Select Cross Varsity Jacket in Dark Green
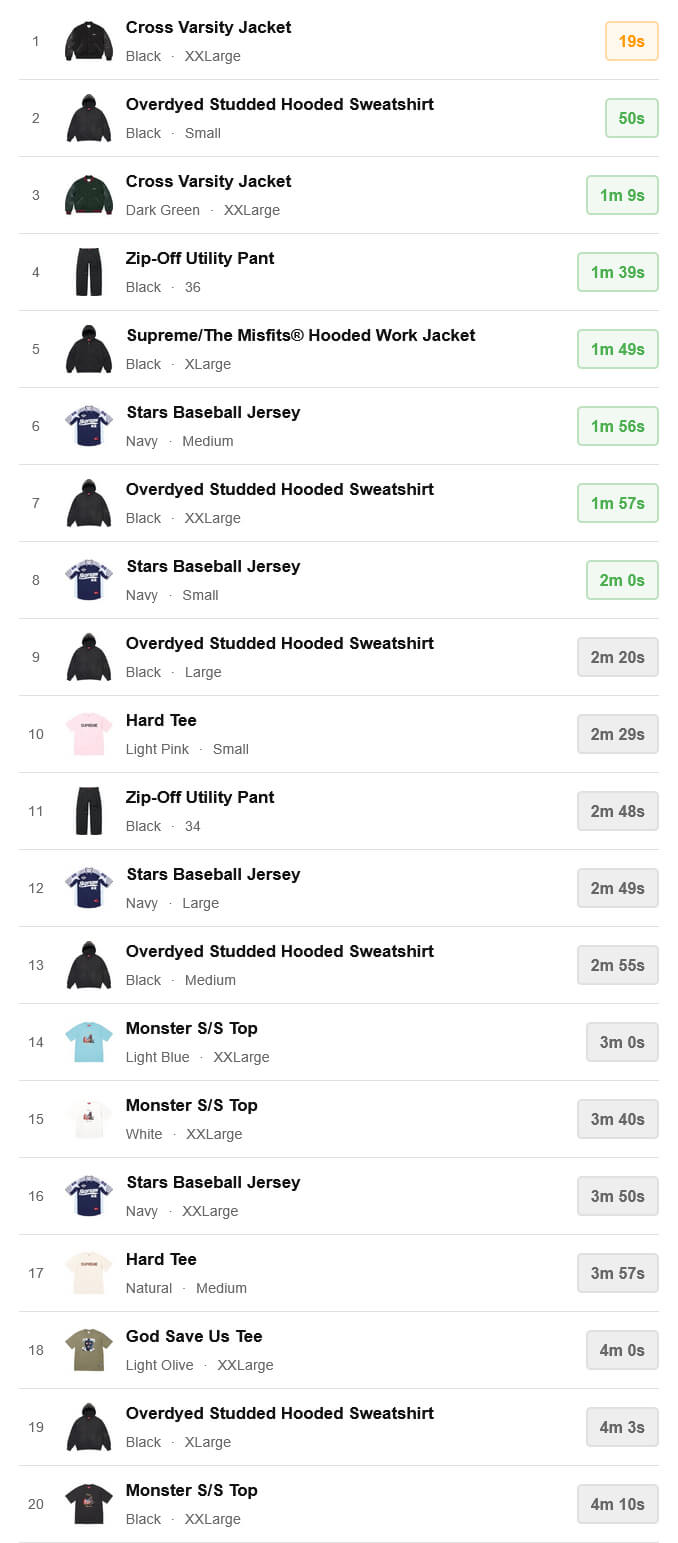This screenshot has width=678, height=1543. [x=208, y=182]
